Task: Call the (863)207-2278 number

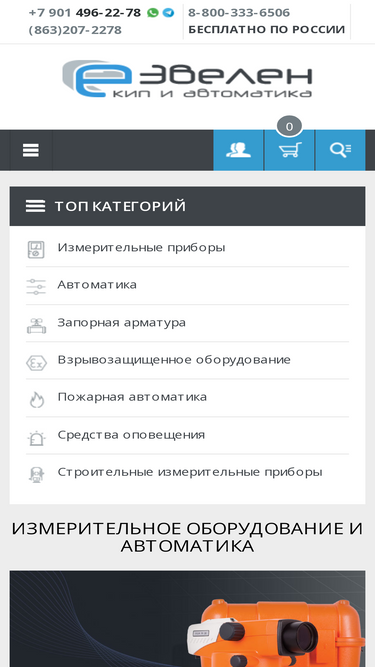Action: coord(75,30)
